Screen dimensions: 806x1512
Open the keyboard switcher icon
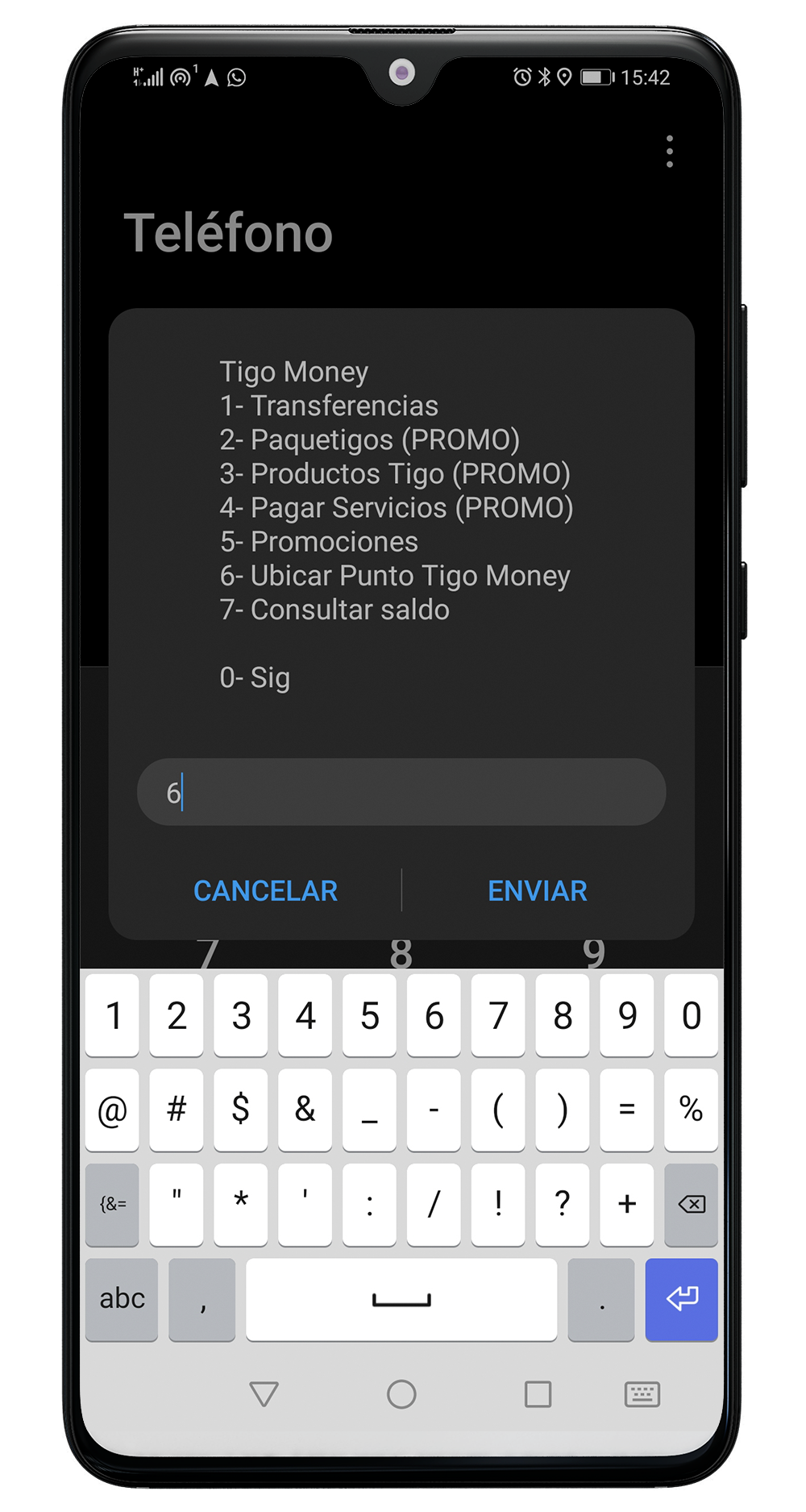point(642,1394)
